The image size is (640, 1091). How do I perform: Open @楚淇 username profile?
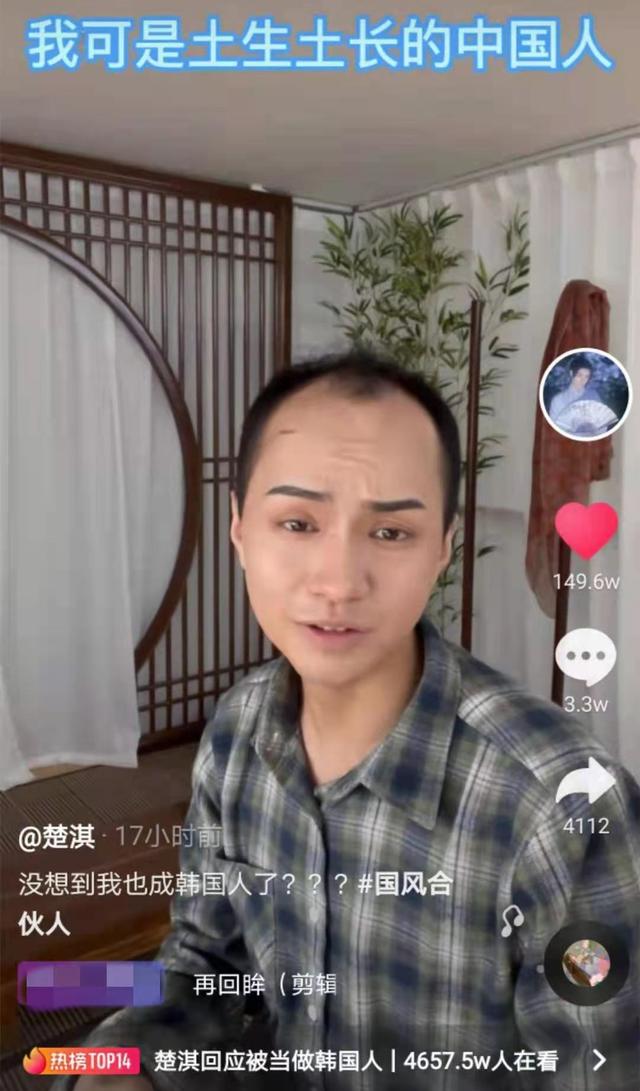pos(56,836)
